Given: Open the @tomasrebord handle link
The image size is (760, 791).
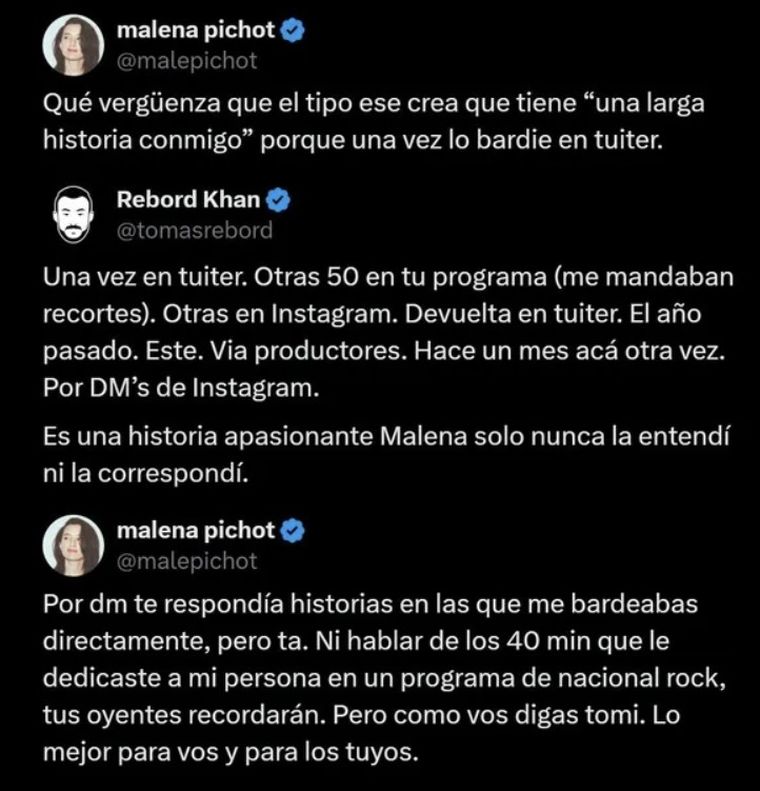Looking at the screenshot, I should click(193, 229).
